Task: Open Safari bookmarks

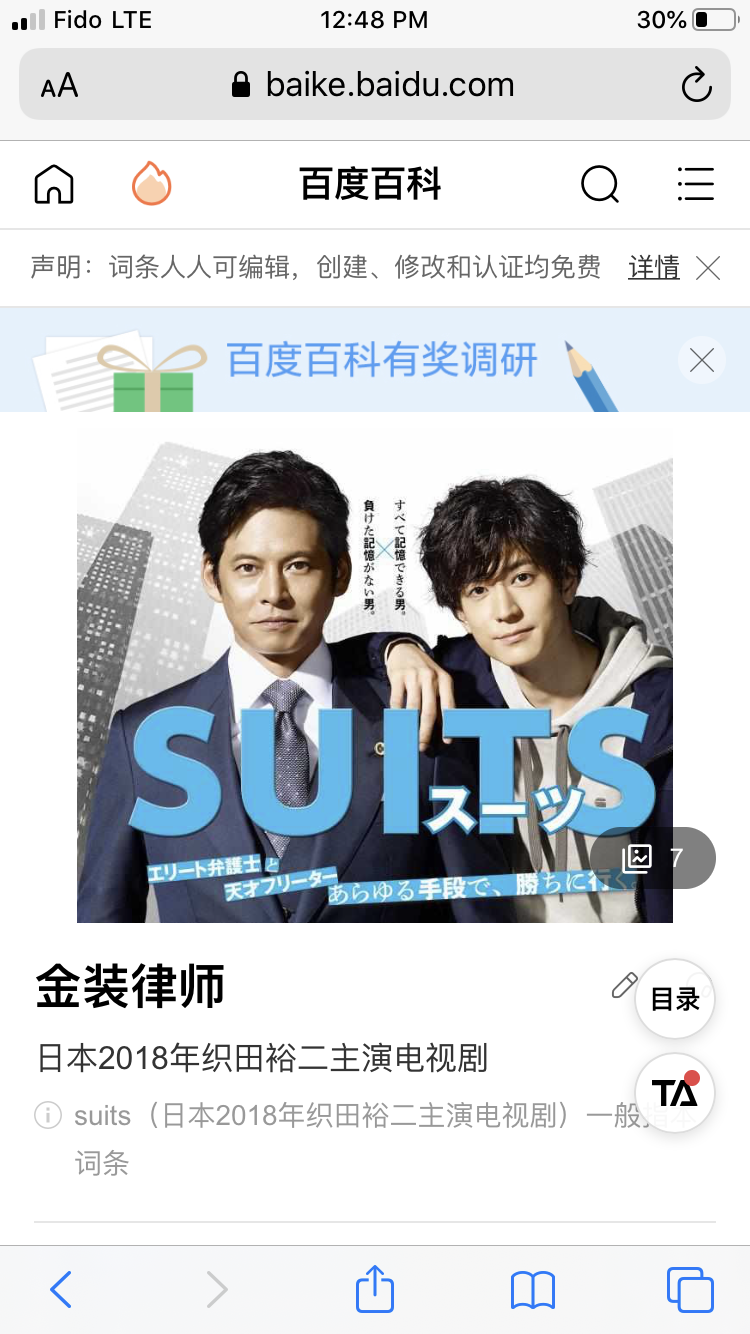Action: coord(533,1290)
